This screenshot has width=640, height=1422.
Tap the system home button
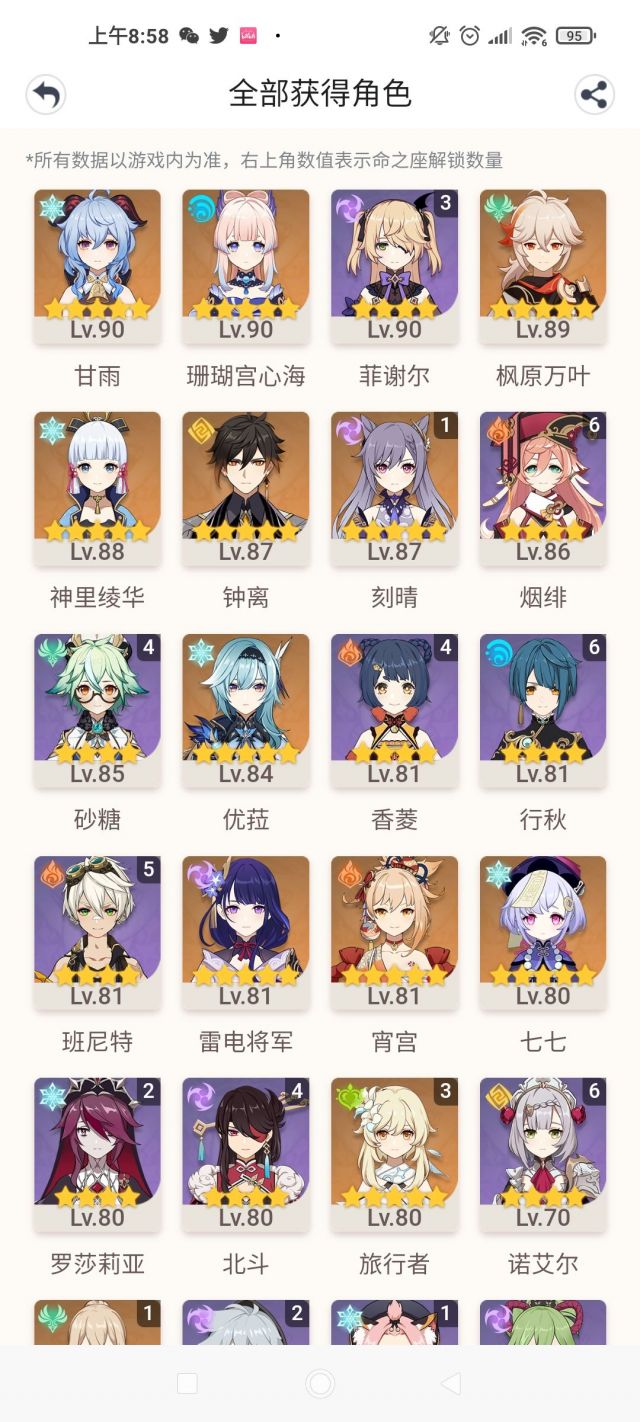coord(320,1383)
